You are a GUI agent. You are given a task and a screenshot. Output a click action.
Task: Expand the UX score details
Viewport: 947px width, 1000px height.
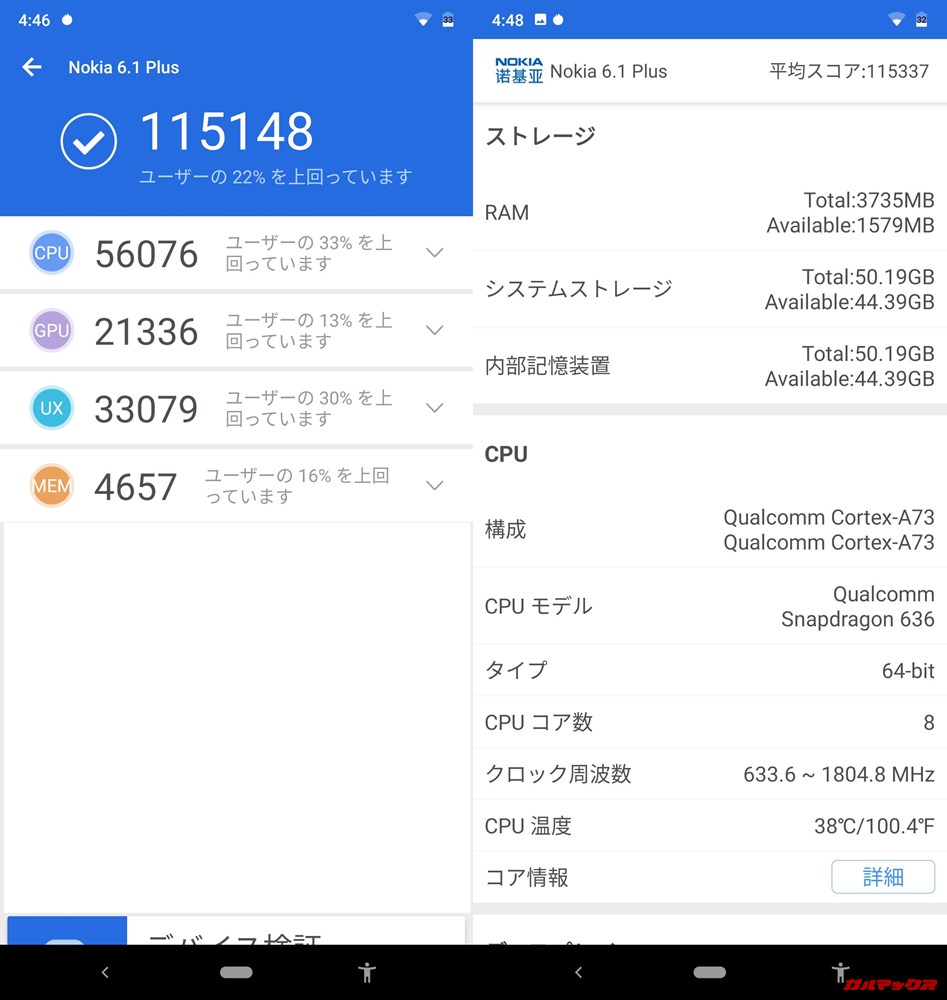tap(435, 407)
